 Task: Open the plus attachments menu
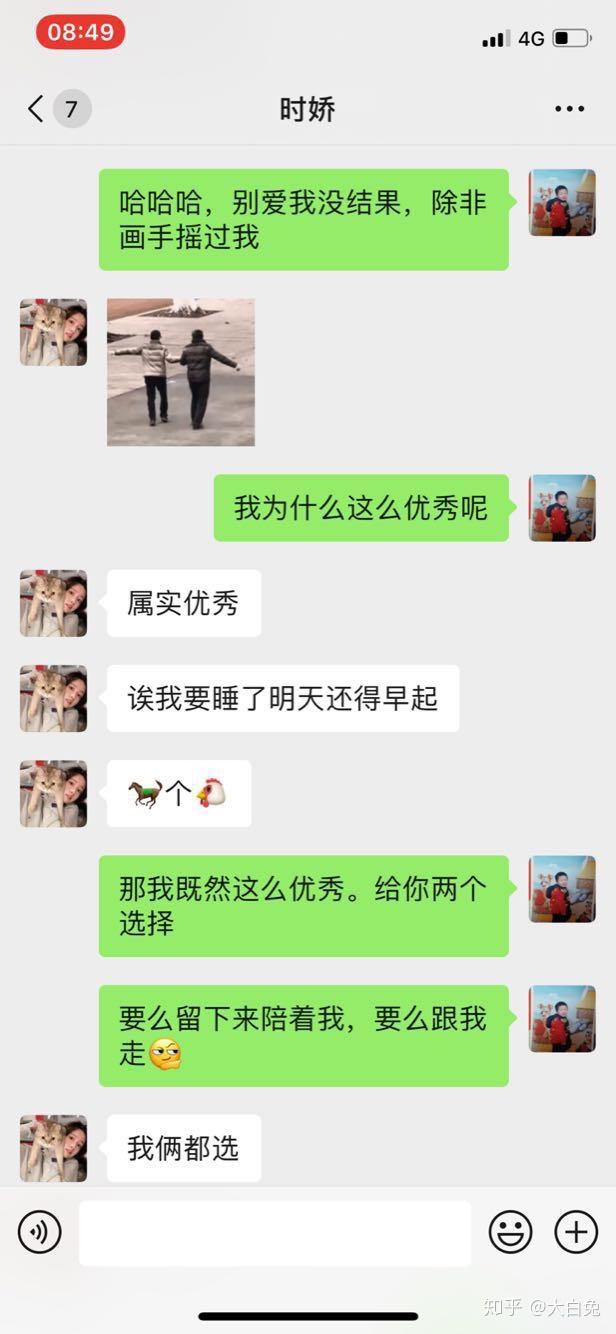(576, 1233)
